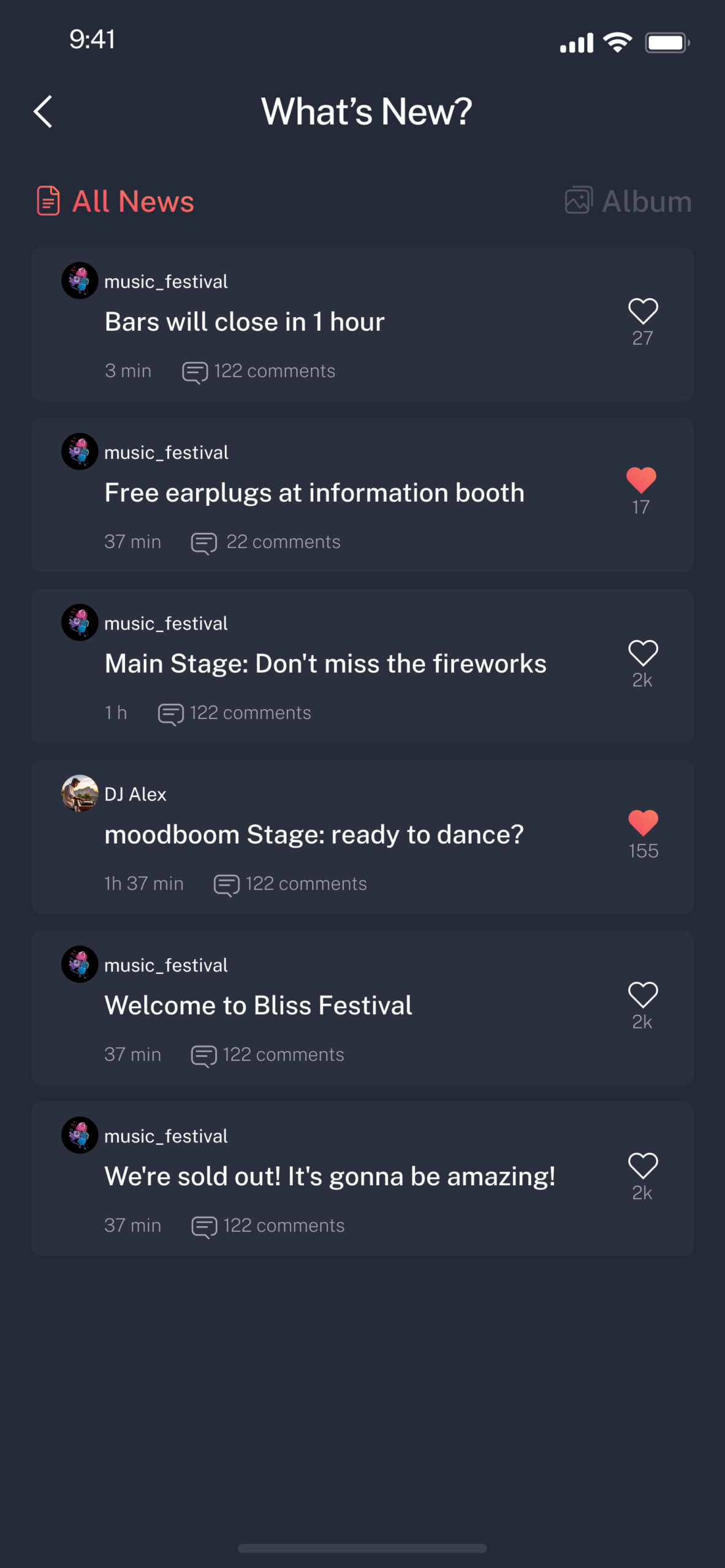Like the Main Stage fireworks post
Viewport: 725px width, 1568px height.
[x=642, y=653]
